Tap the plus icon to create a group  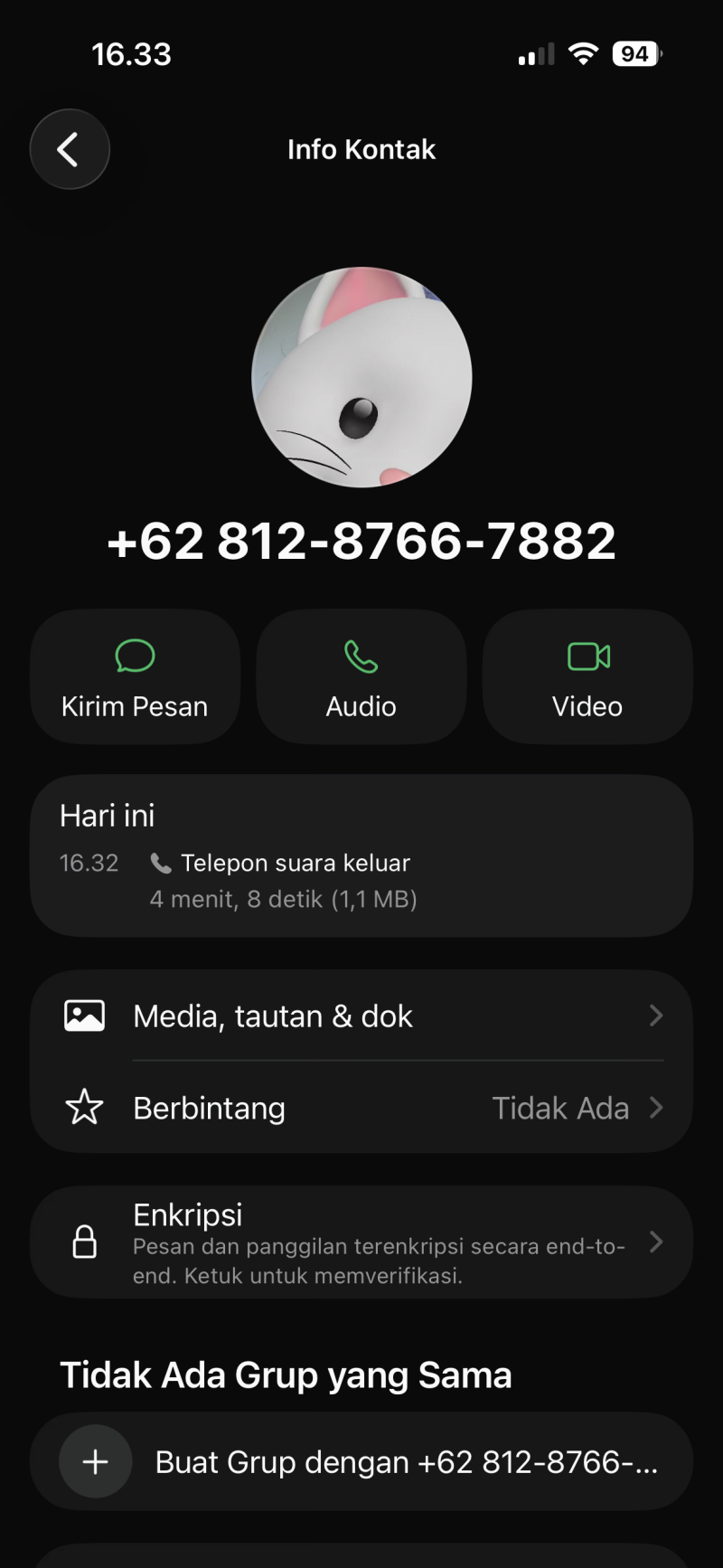pos(95,1461)
